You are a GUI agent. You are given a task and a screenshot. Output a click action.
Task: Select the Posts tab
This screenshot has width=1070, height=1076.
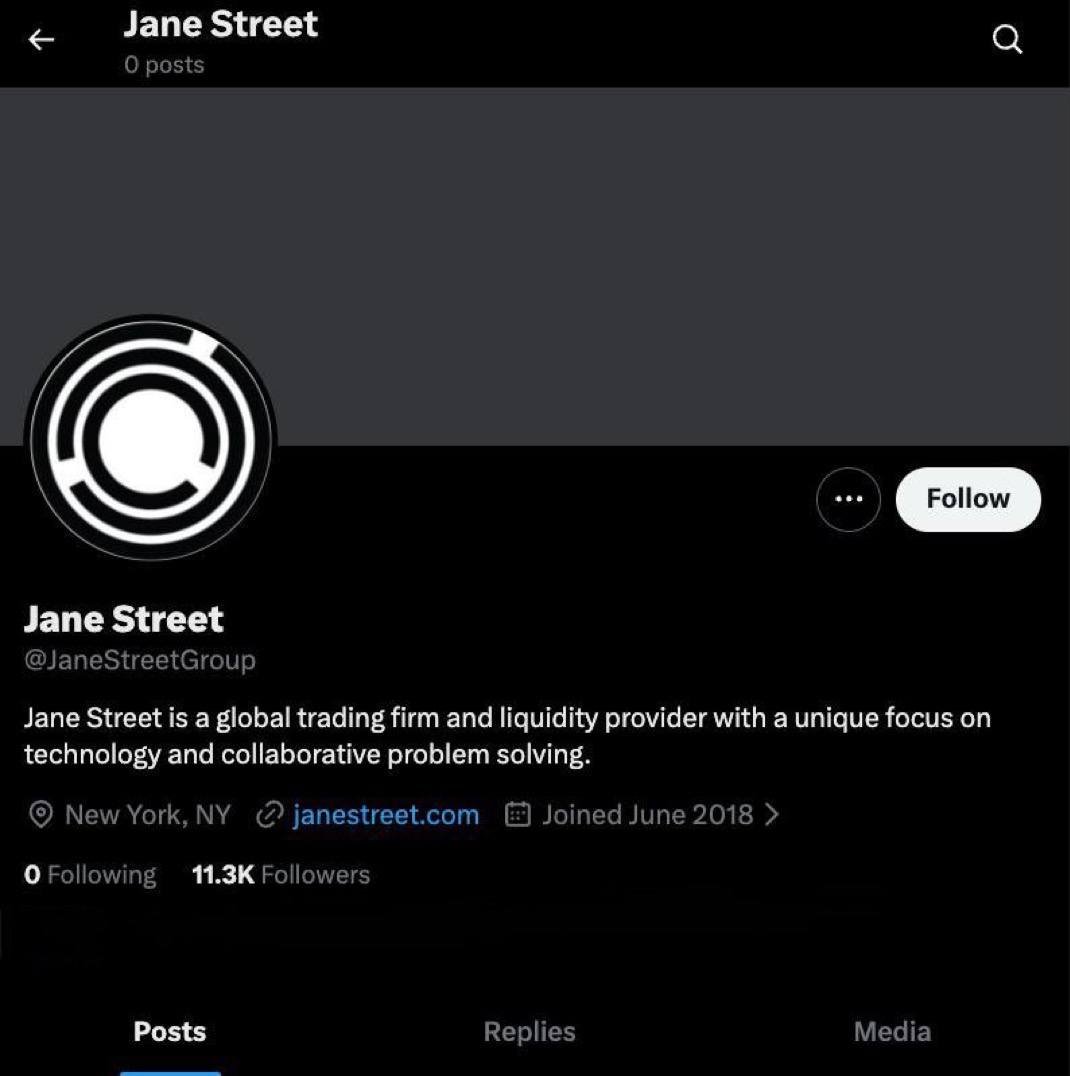(170, 1031)
